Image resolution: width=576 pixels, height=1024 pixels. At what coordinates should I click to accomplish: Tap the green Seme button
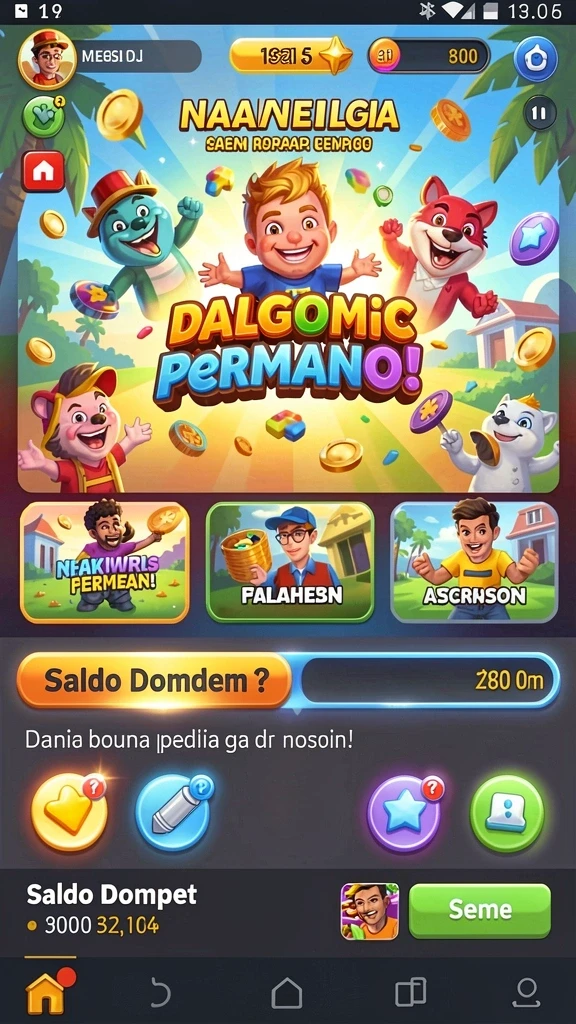(480, 910)
